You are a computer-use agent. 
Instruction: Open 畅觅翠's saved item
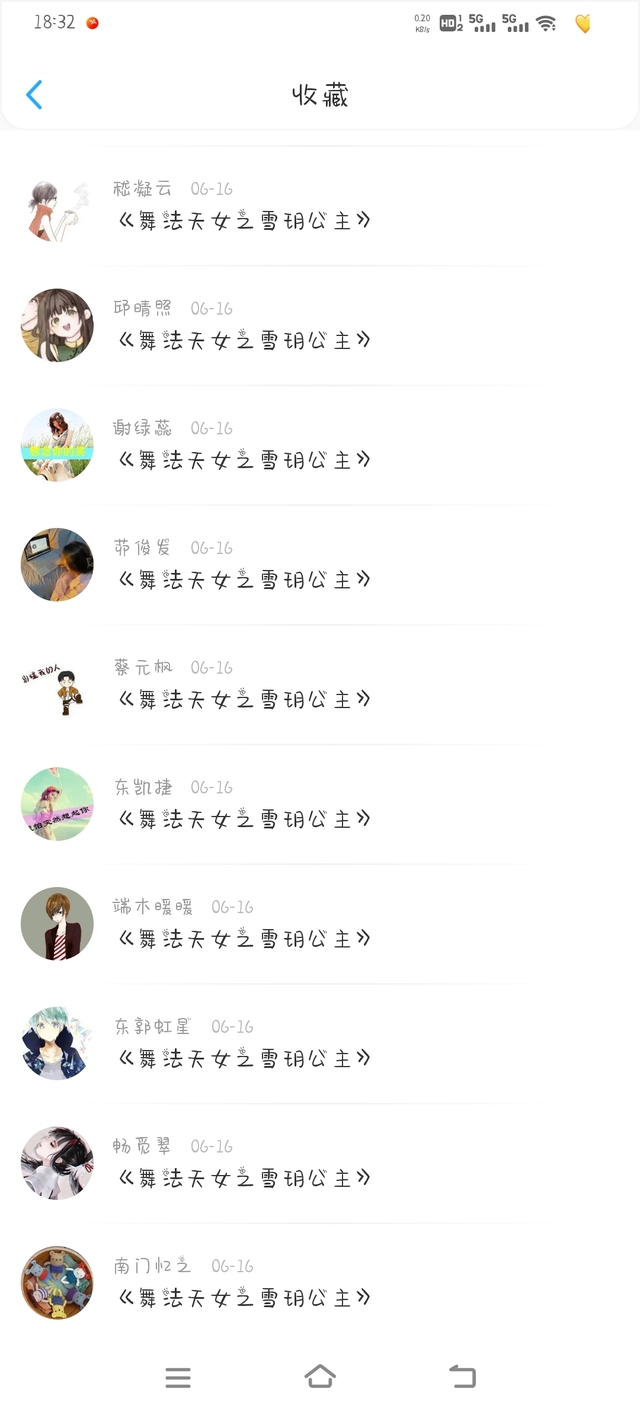click(244, 1178)
